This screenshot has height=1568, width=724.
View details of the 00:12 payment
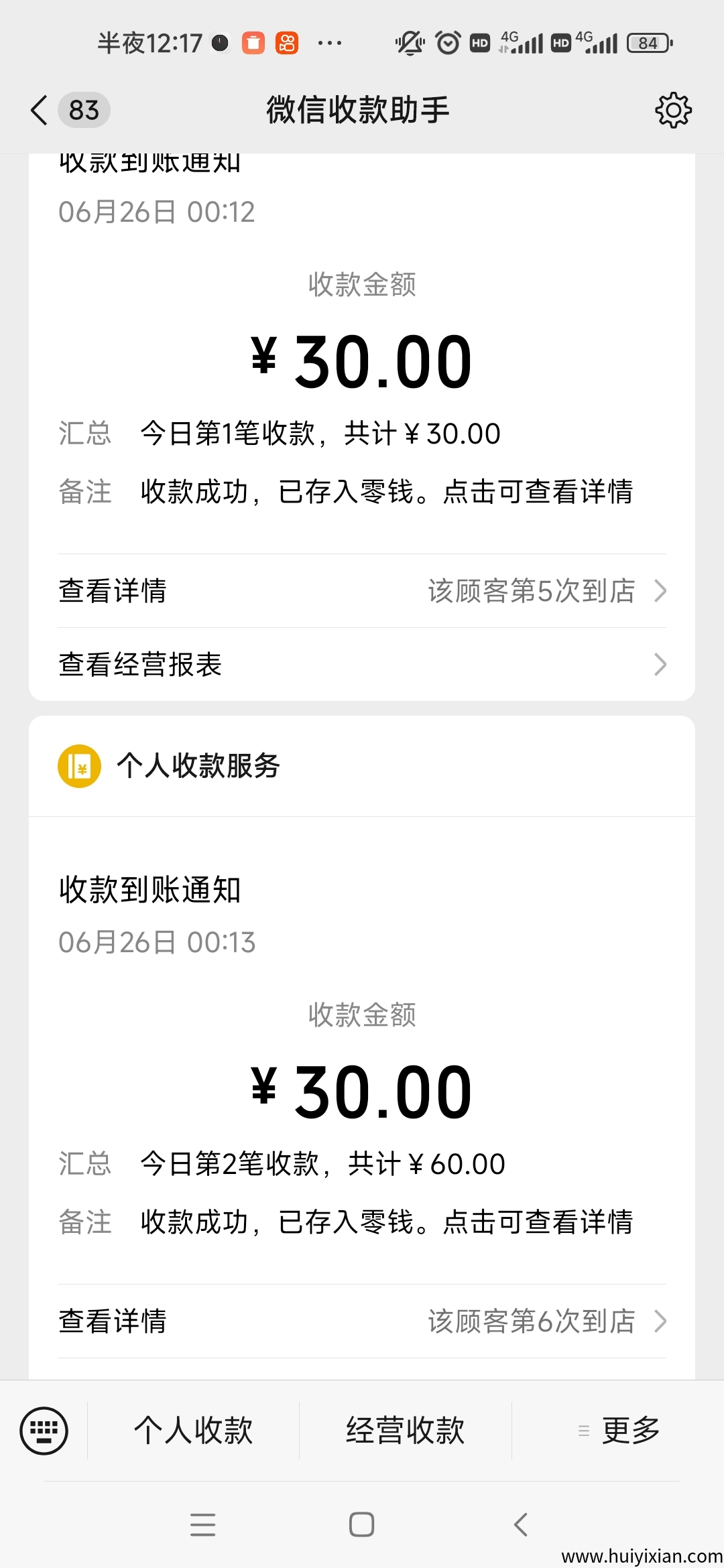(362, 591)
